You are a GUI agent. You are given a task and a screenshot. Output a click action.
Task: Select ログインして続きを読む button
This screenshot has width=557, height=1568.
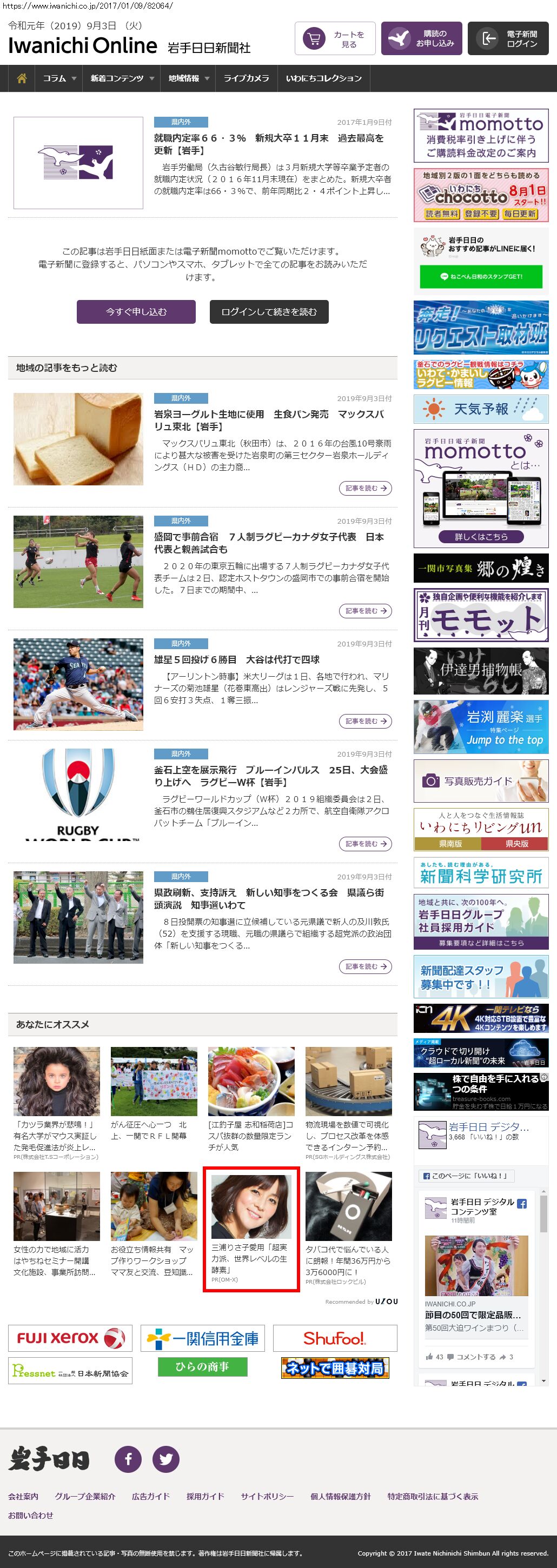[269, 312]
